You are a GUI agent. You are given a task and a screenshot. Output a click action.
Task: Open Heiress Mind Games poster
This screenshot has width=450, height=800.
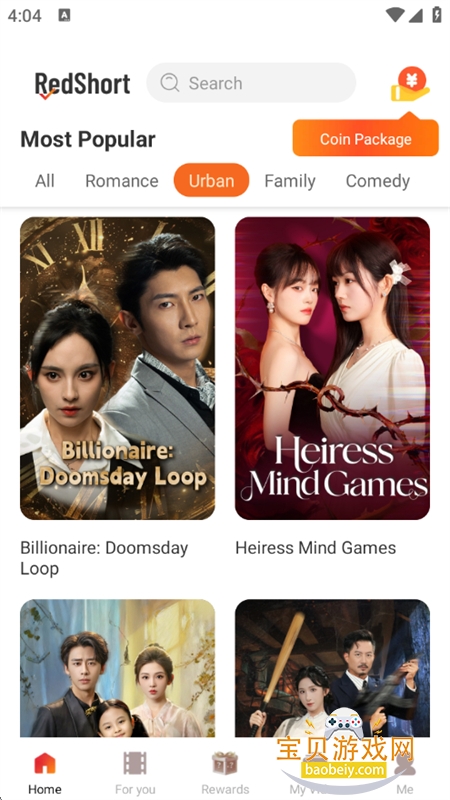[x=332, y=368]
